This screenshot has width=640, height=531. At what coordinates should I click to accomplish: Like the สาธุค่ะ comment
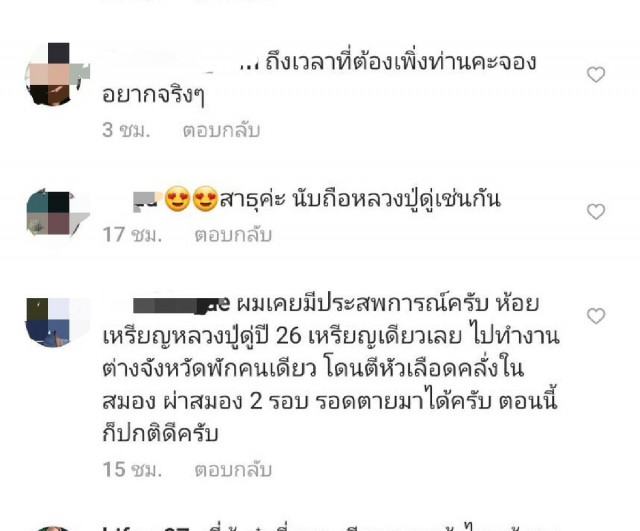click(x=595, y=212)
